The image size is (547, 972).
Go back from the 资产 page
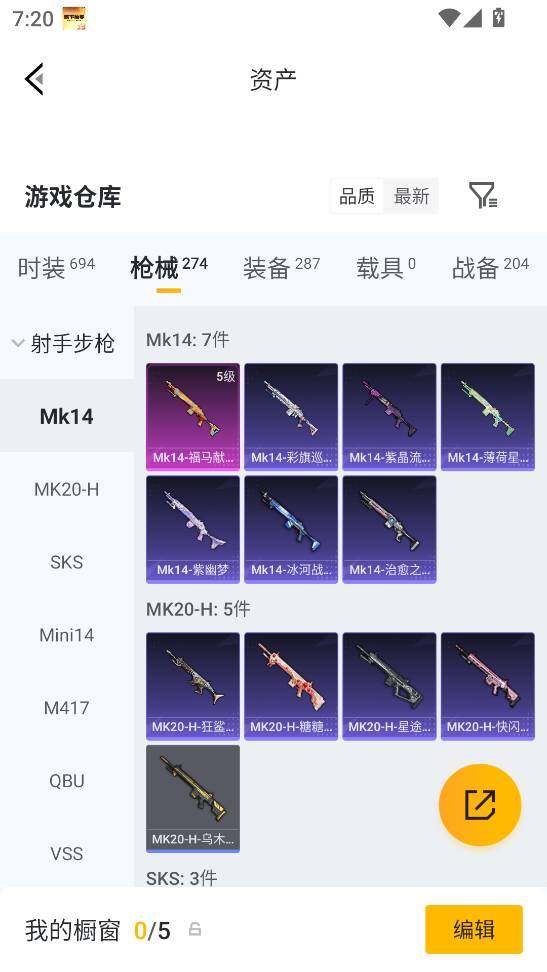tap(35, 79)
